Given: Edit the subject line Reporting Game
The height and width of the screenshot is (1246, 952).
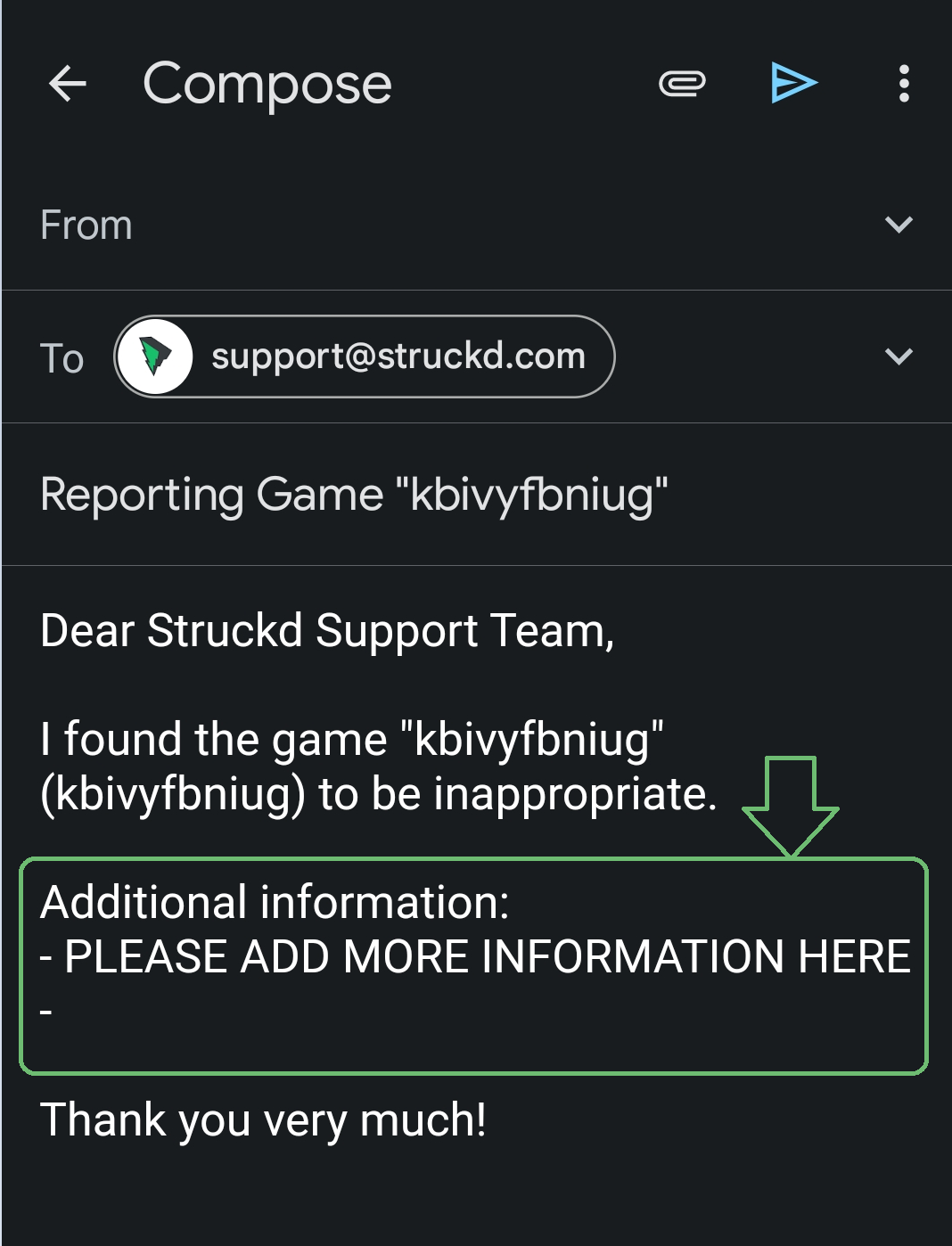Looking at the screenshot, I should tap(354, 495).
